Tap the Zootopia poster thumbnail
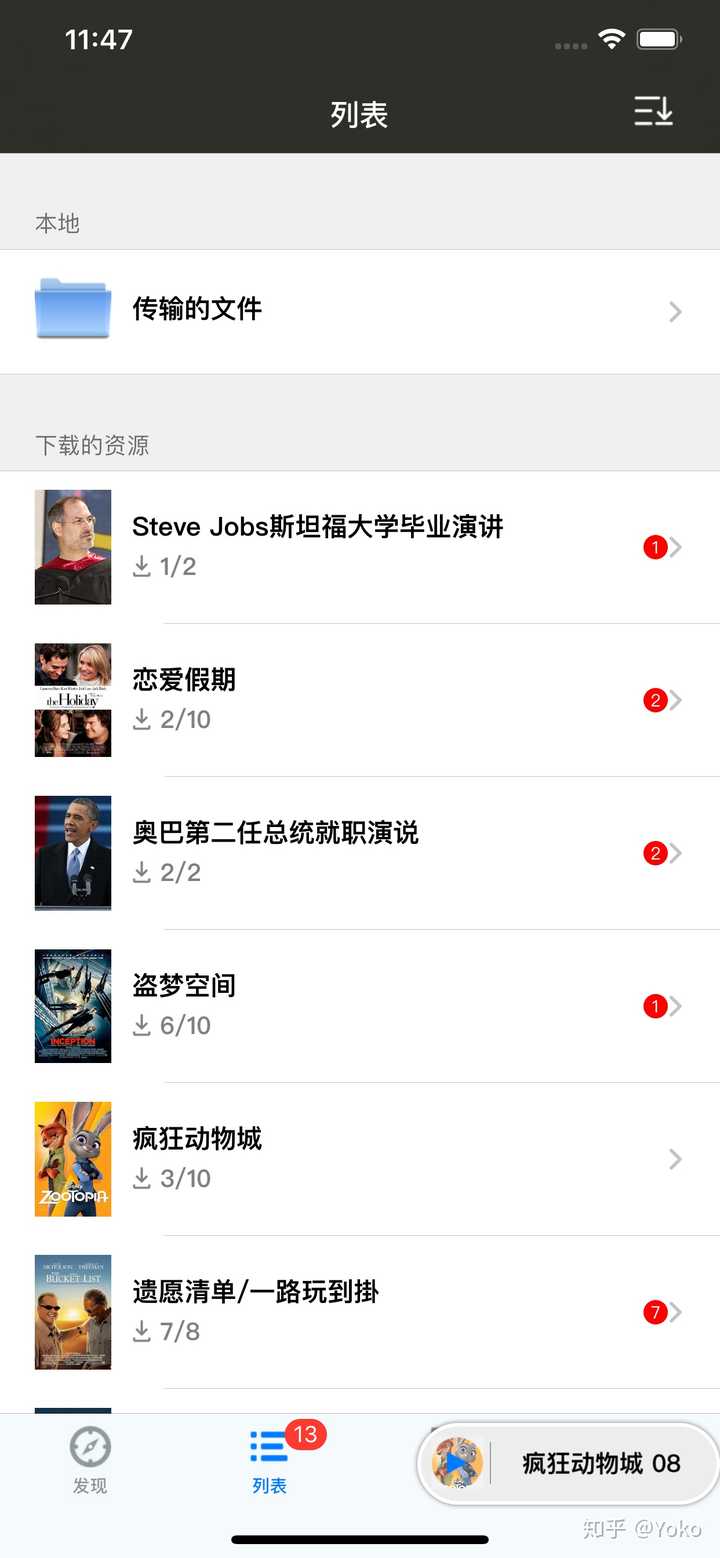Viewport: 720px width, 1558px height. [72, 1158]
